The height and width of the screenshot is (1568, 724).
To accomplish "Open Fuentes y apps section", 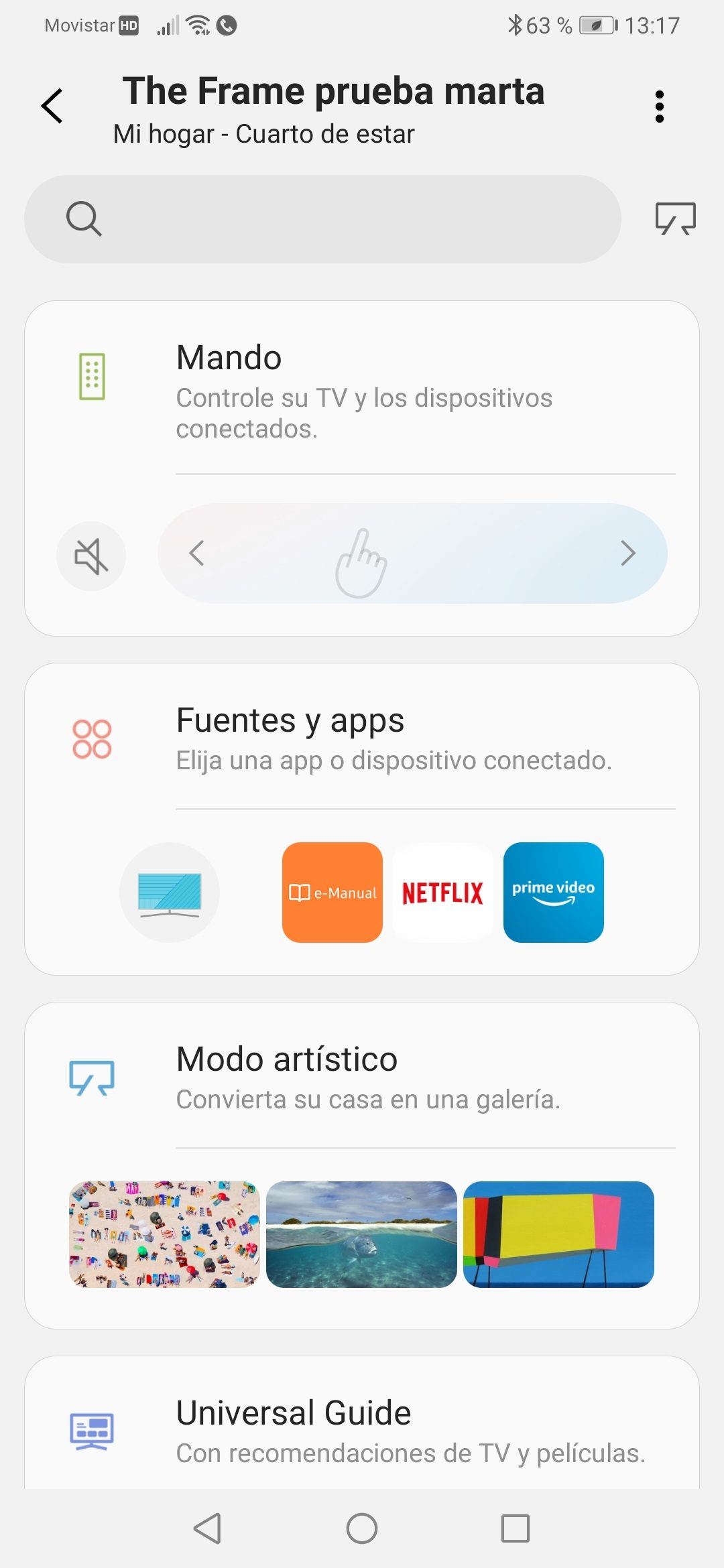I will pos(362,738).
